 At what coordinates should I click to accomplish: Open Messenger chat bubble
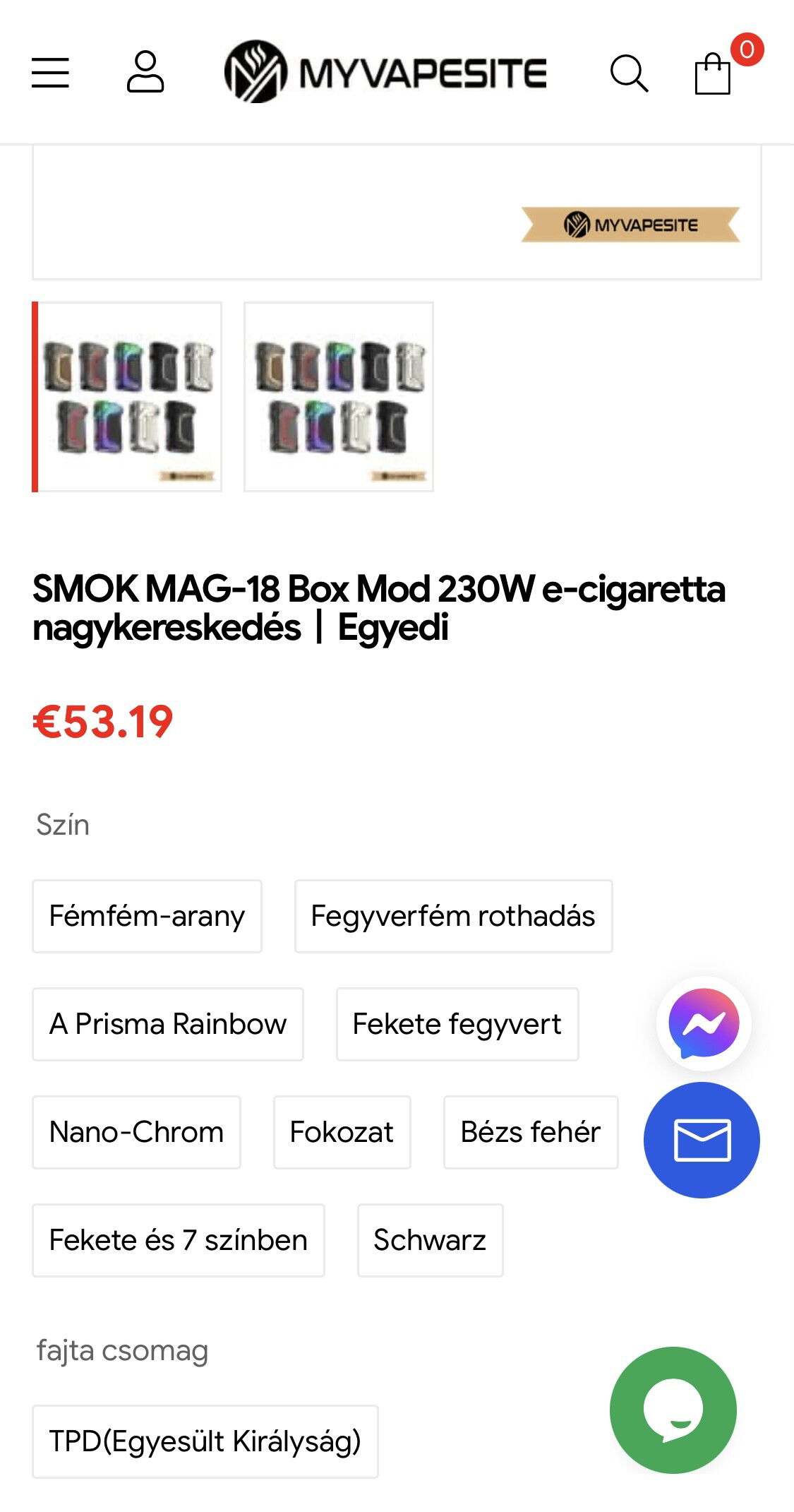[x=704, y=1023]
